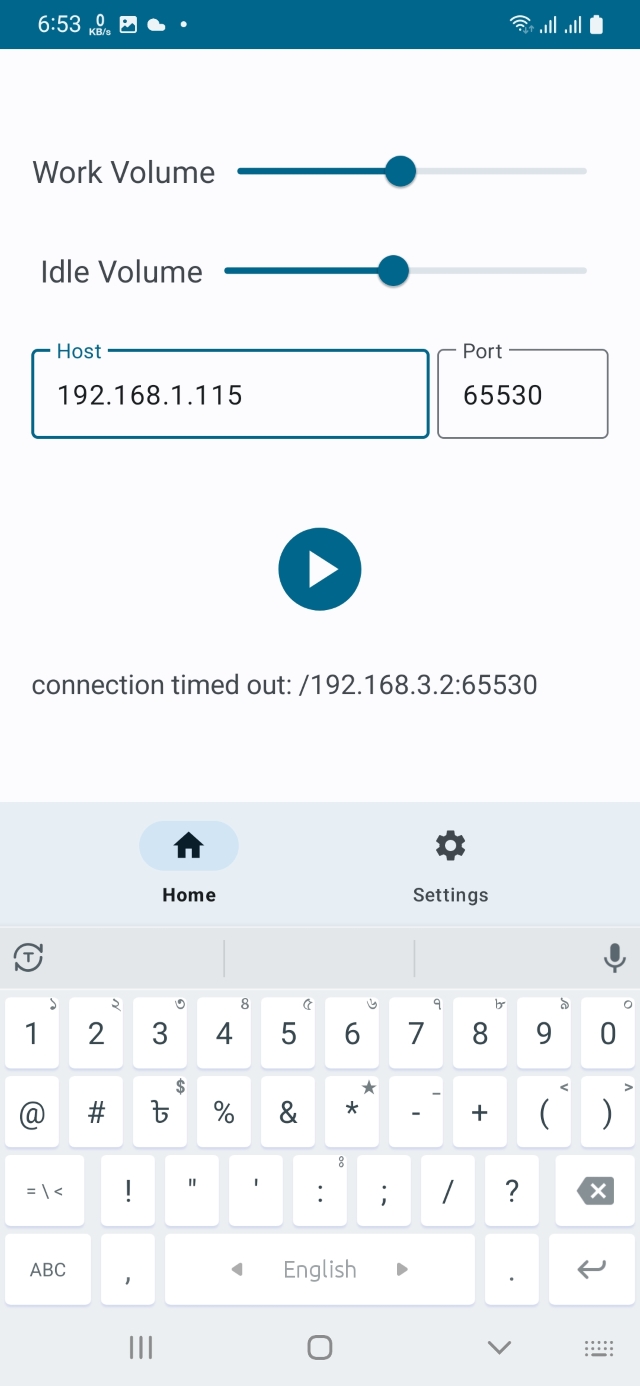640x1386 pixels.
Task: Focus the Port field
Action: click(x=522, y=395)
